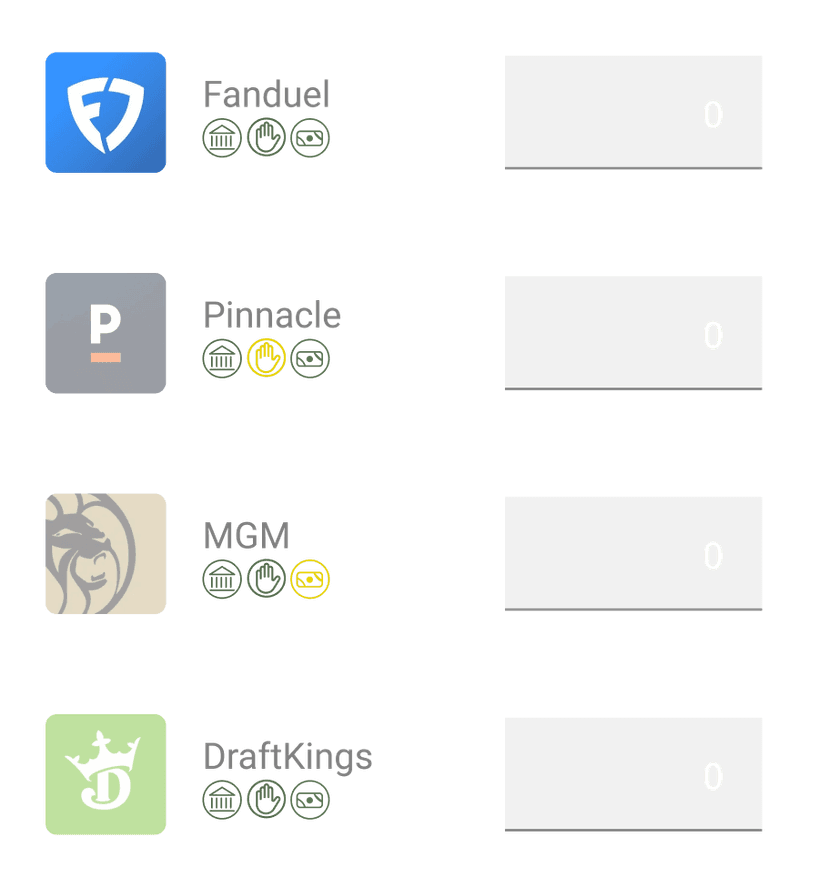Click the bank icon under Pinnacle
828x887 pixels.
tap(222, 358)
